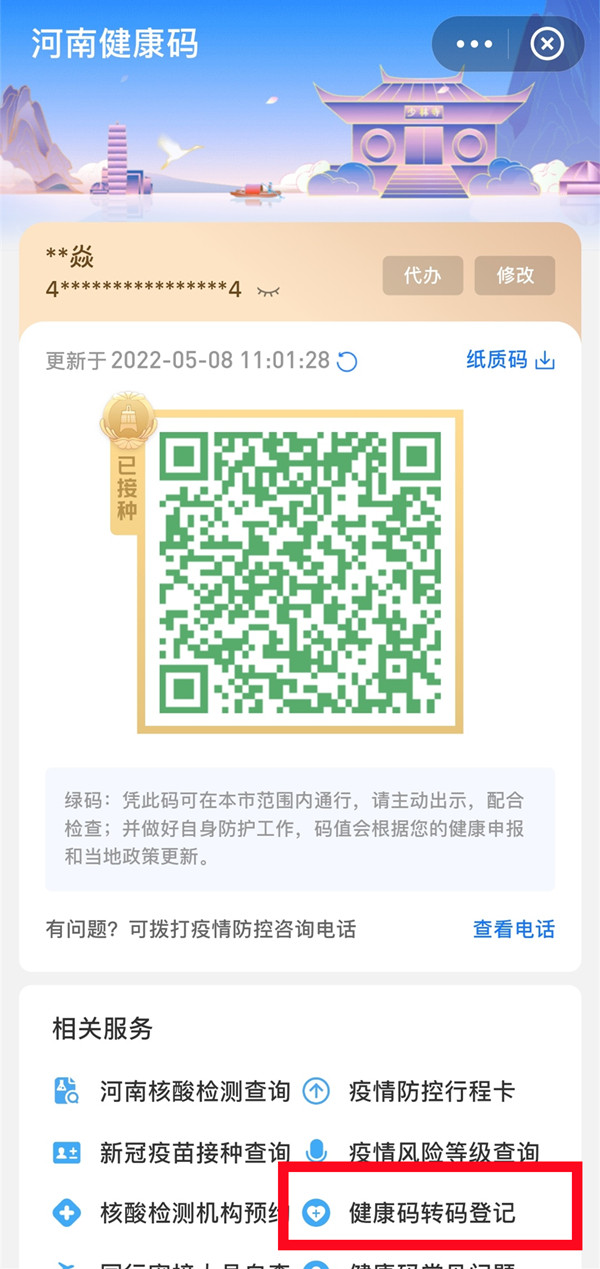This screenshot has width=600, height=1269.
Task: Refresh the health code update time
Action: tap(347, 362)
